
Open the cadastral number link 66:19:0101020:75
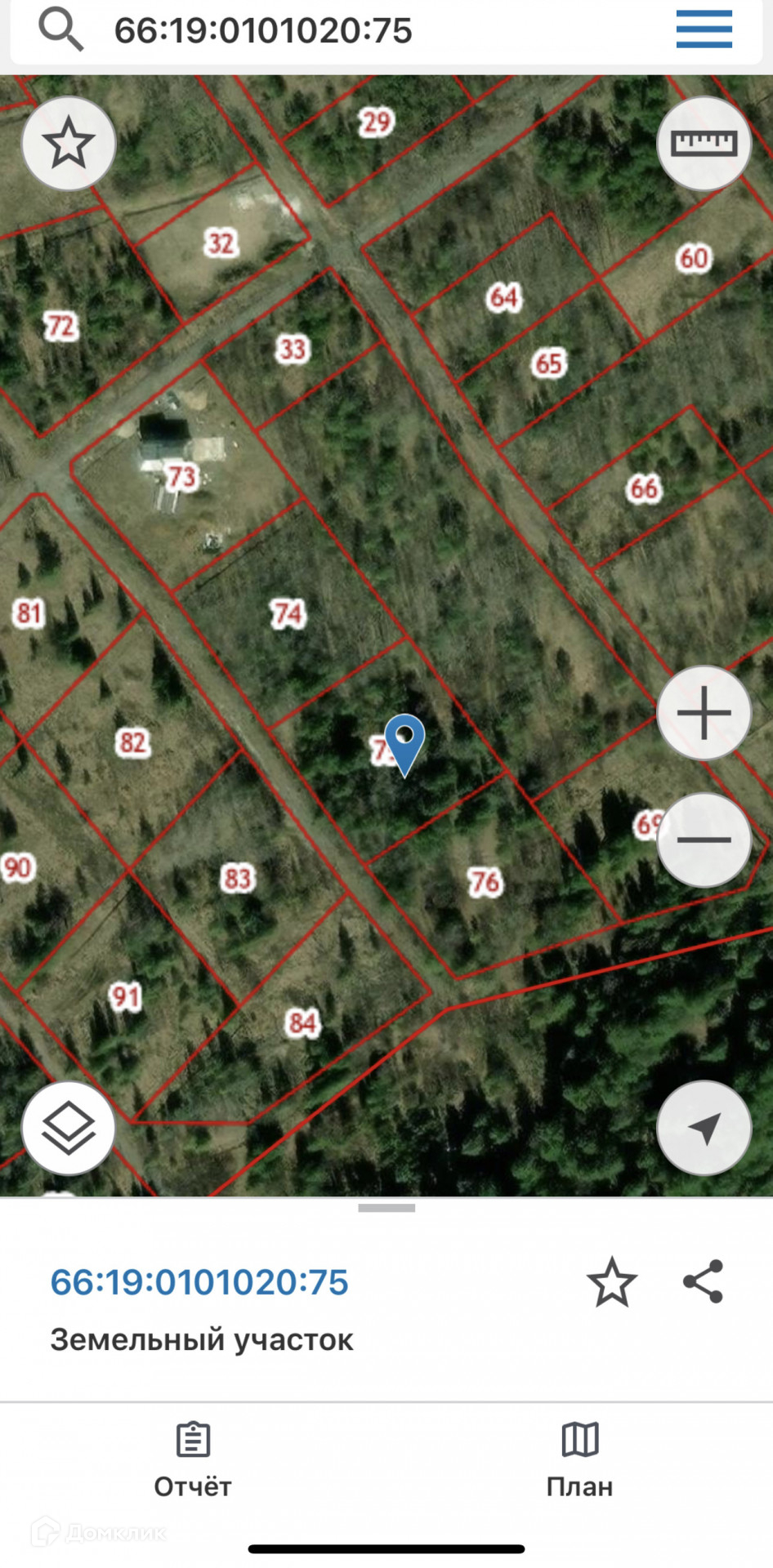[199, 1282]
